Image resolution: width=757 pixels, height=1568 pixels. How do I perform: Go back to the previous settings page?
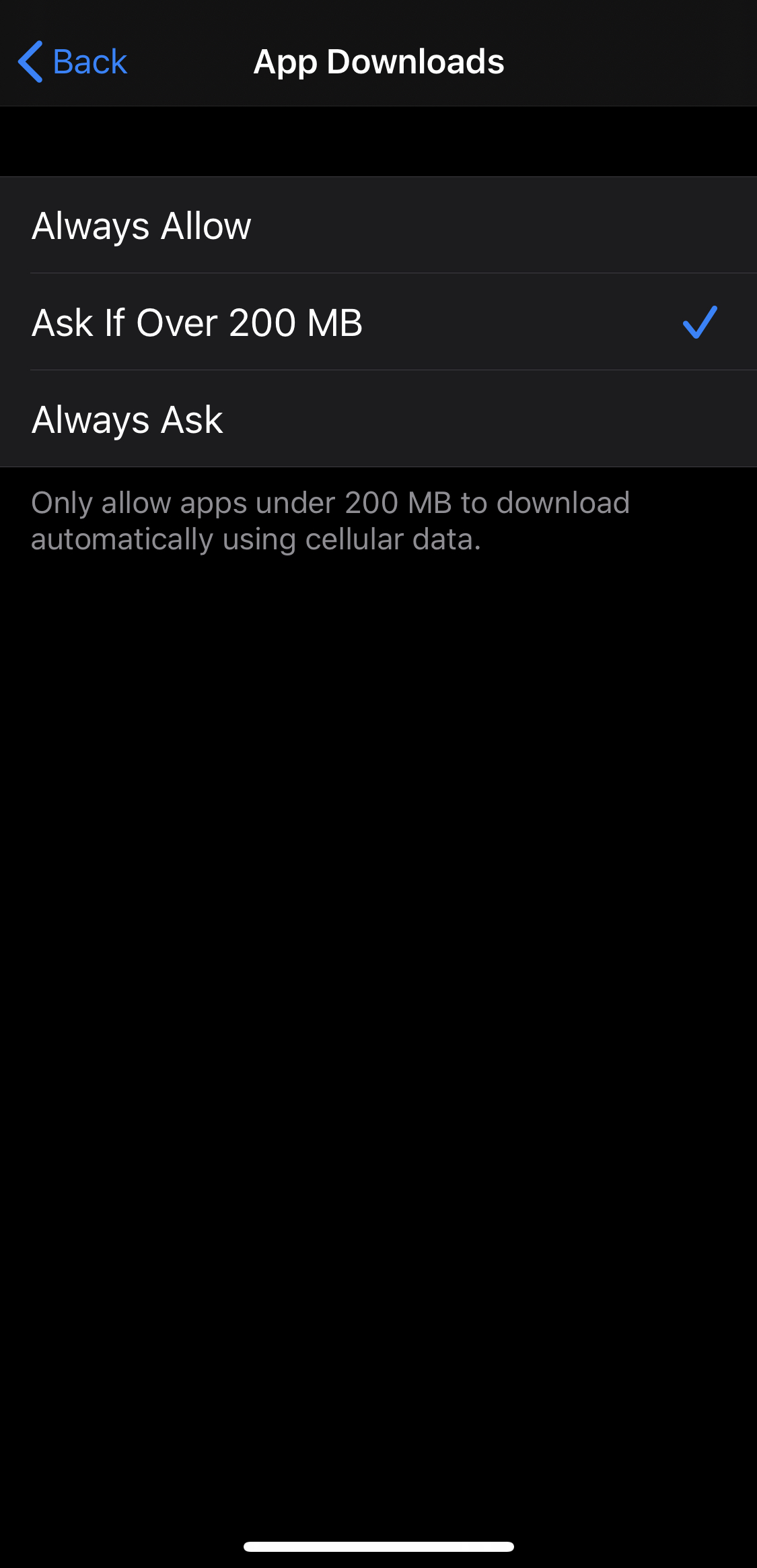click(73, 62)
